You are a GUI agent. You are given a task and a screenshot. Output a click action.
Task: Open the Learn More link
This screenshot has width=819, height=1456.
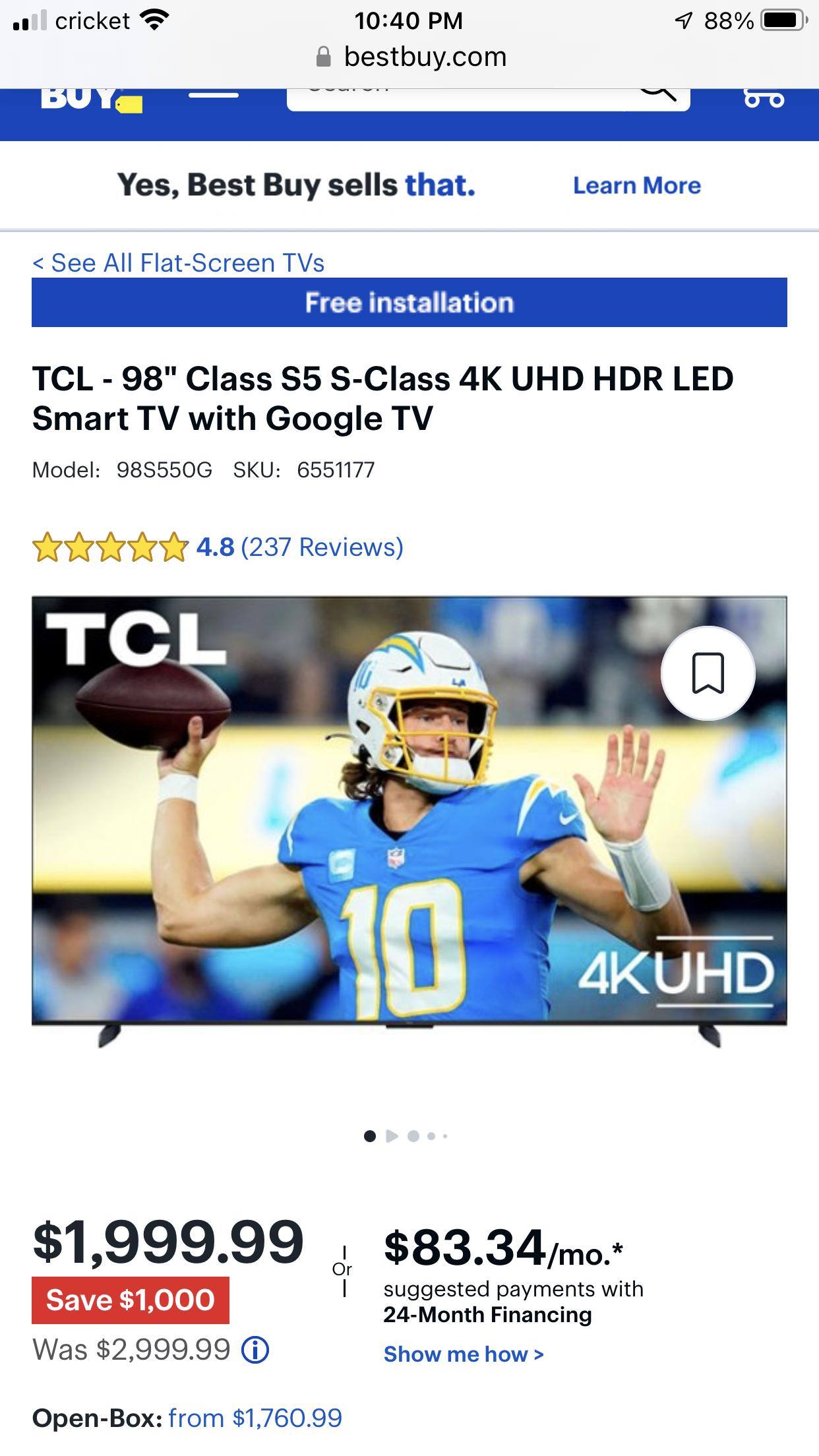(637, 185)
